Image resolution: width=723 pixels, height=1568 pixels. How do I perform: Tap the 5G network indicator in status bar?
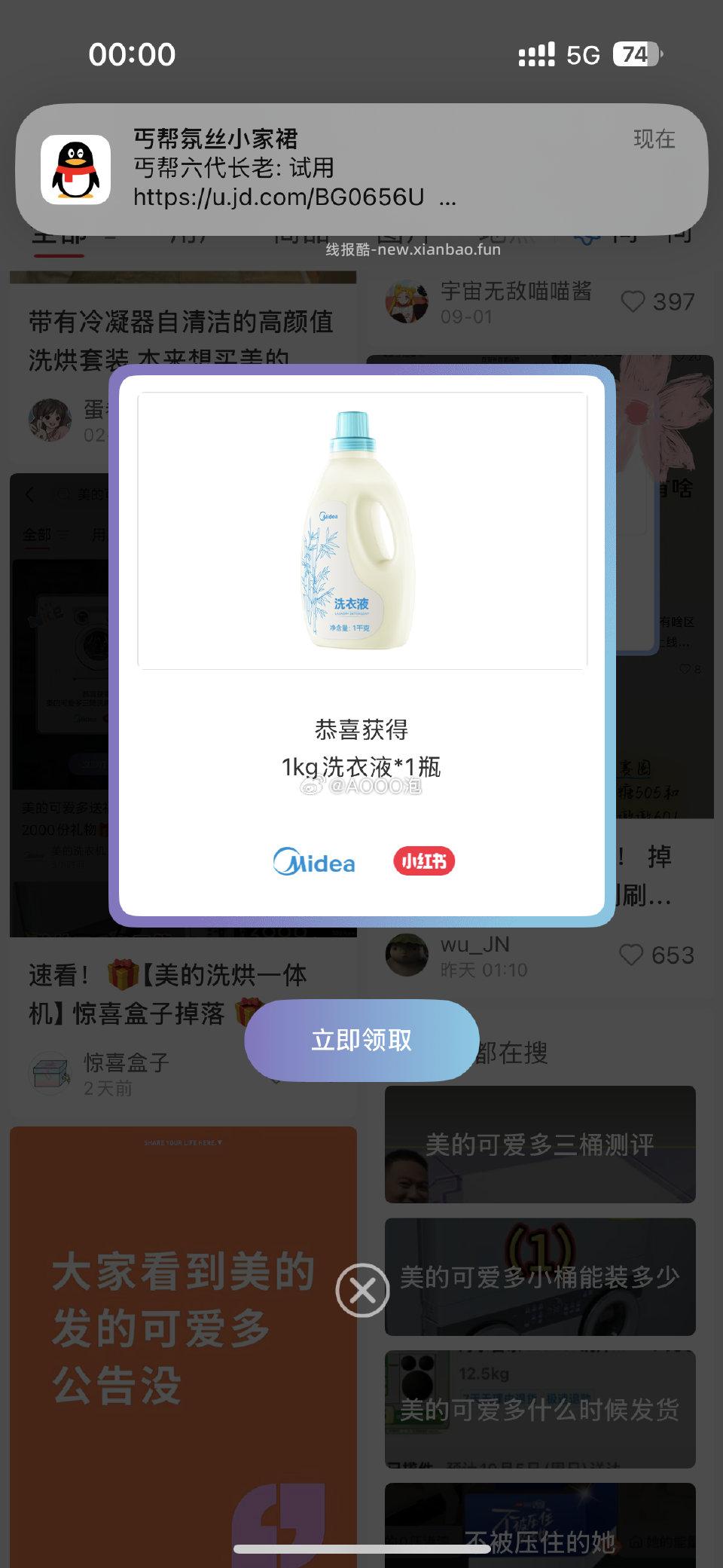[584, 54]
